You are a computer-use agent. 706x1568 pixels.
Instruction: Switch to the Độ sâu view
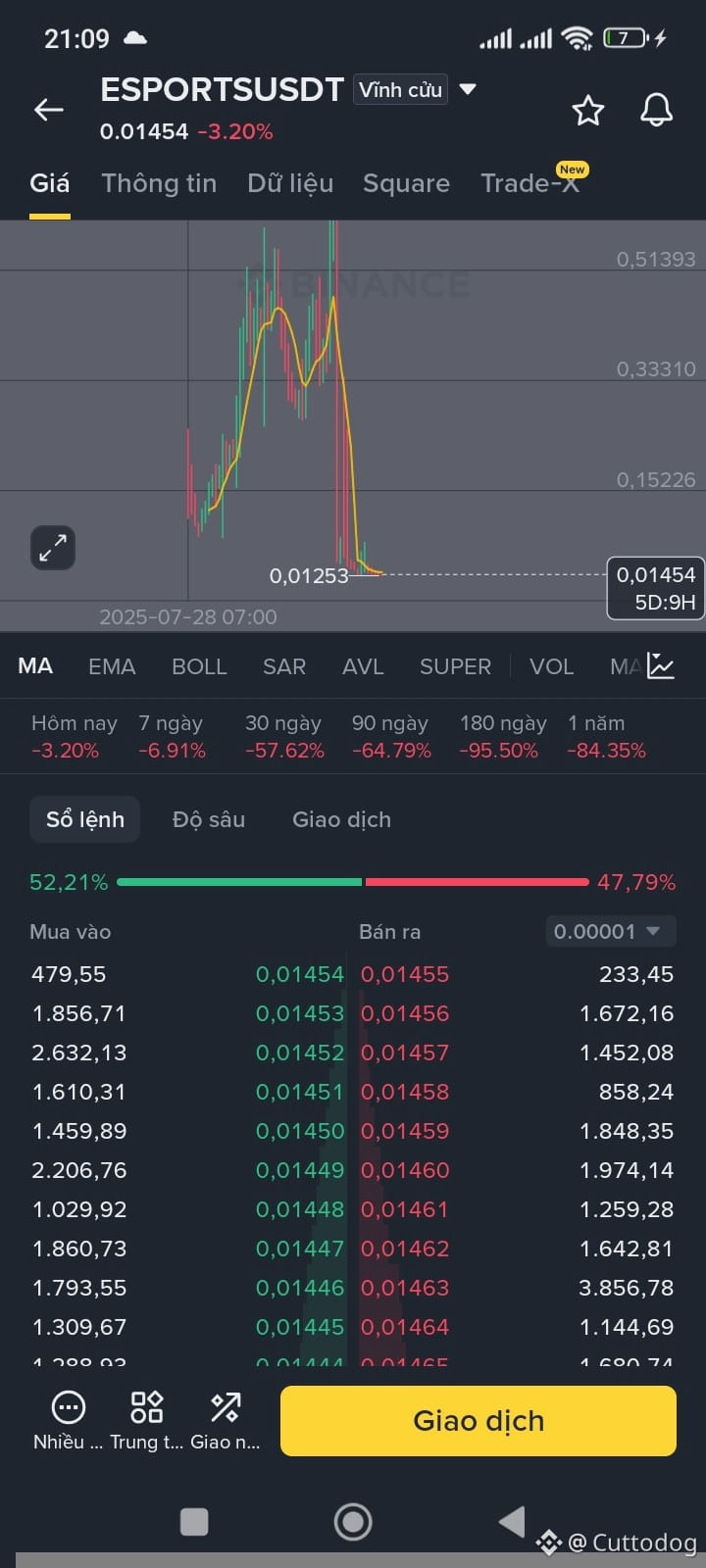coord(209,819)
